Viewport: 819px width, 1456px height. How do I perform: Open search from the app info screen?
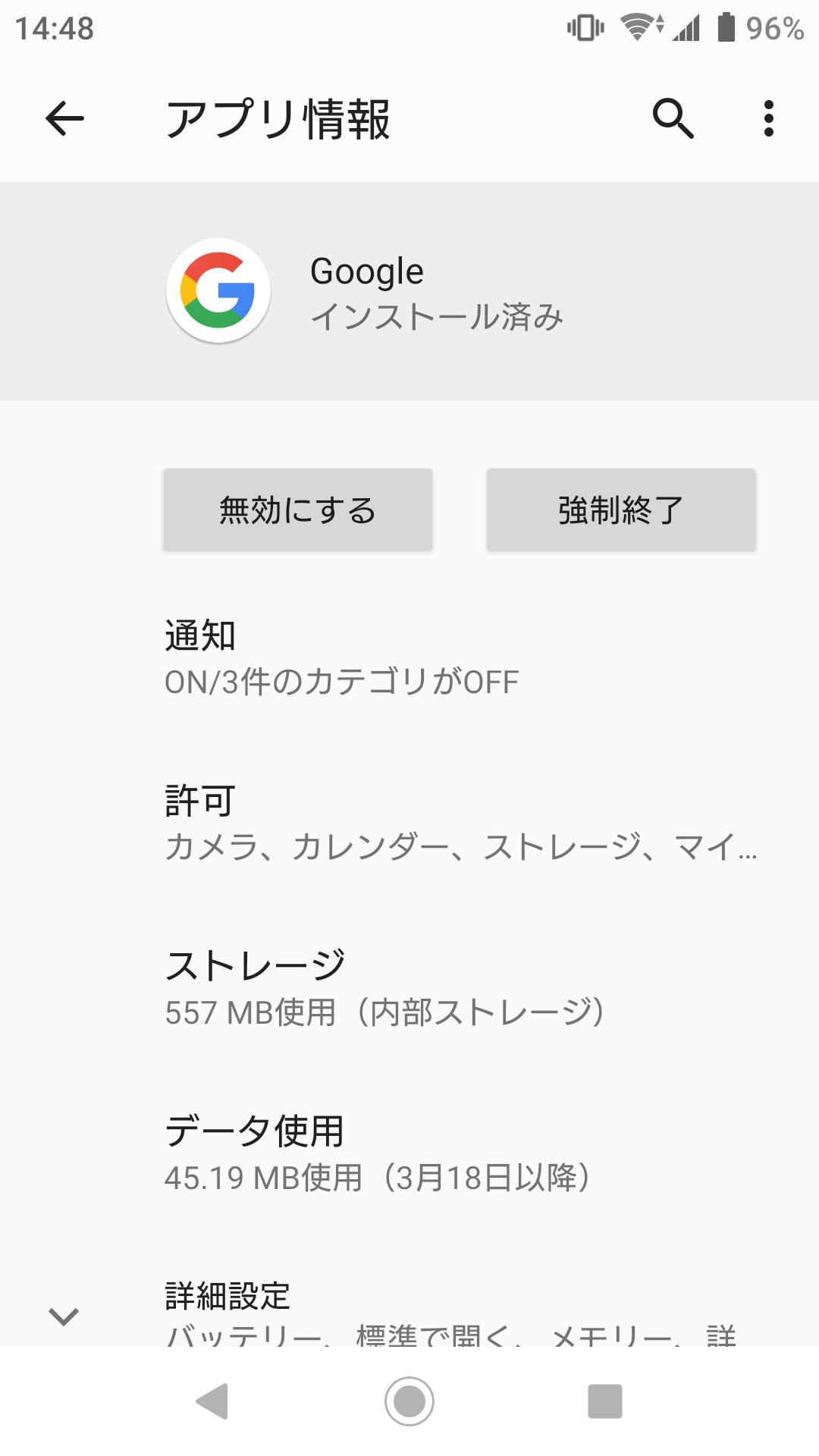[x=674, y=118]
